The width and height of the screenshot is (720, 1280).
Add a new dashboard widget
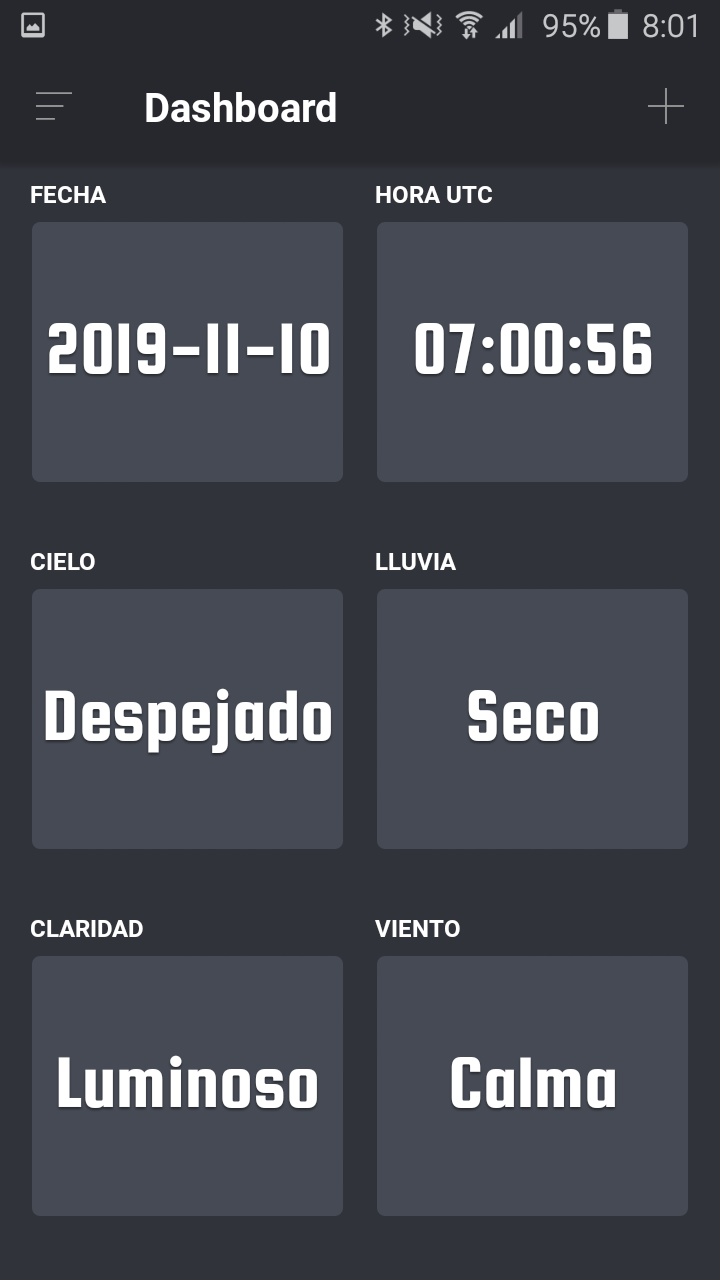tap(665, 106)
